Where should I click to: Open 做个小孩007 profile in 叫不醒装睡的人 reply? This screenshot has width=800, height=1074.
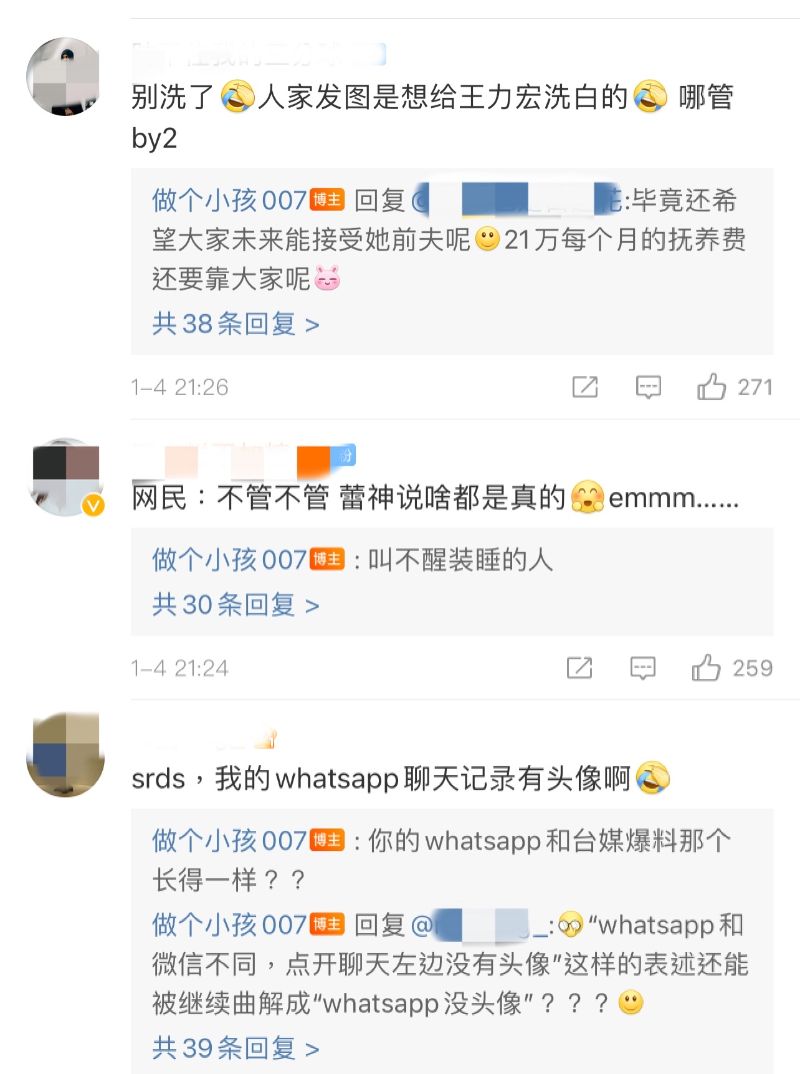229,559
